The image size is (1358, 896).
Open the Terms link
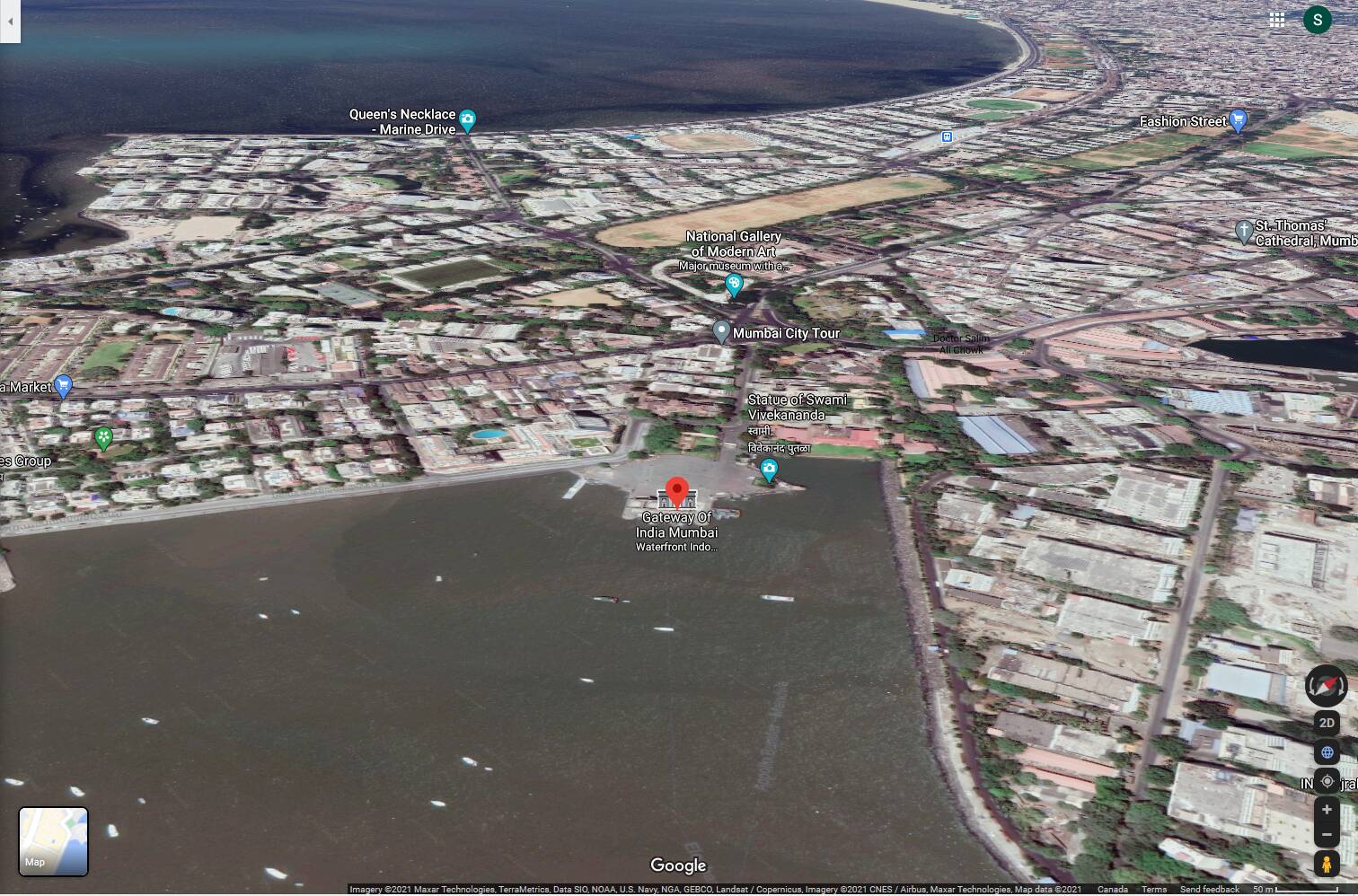pyautogui.click(x=1154, y=890)
